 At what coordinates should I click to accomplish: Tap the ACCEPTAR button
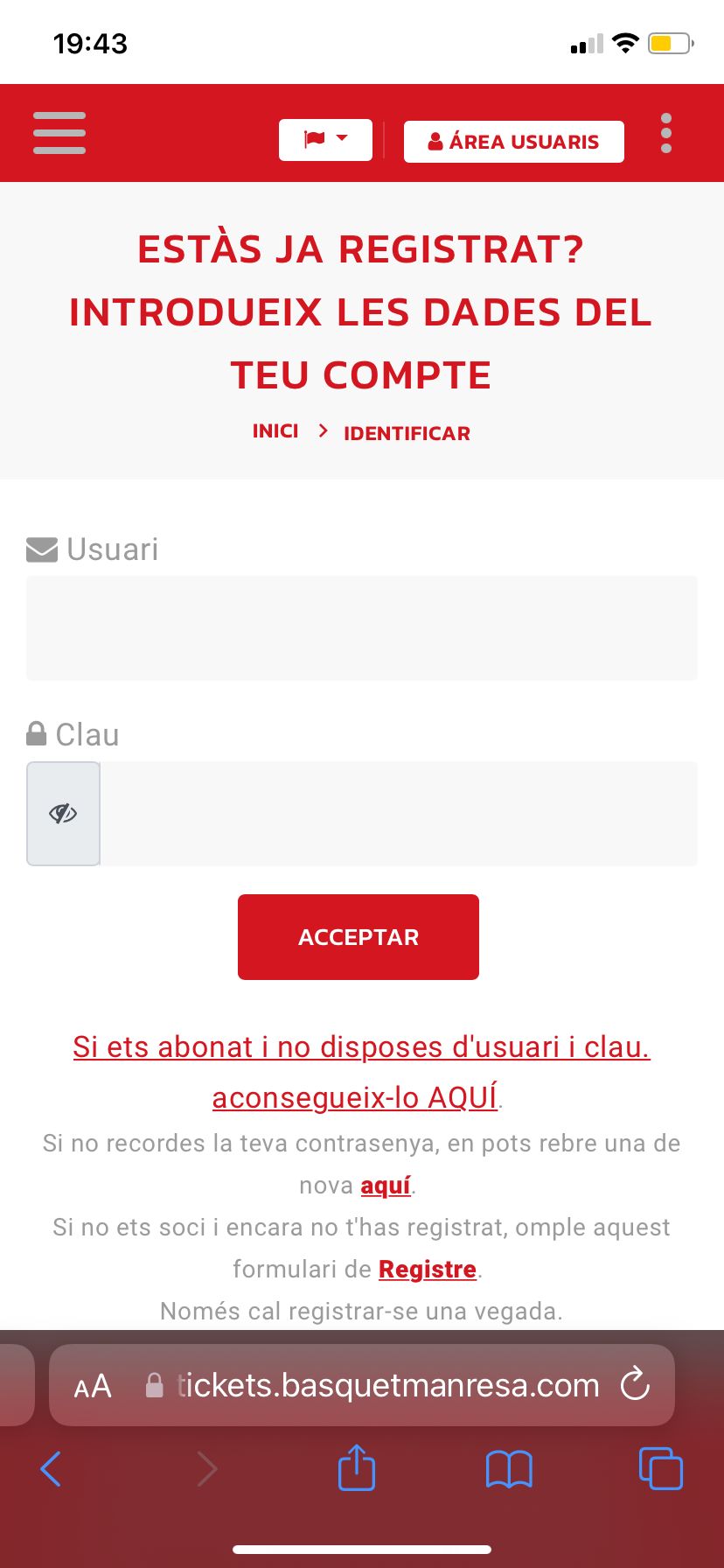(359, 937)
